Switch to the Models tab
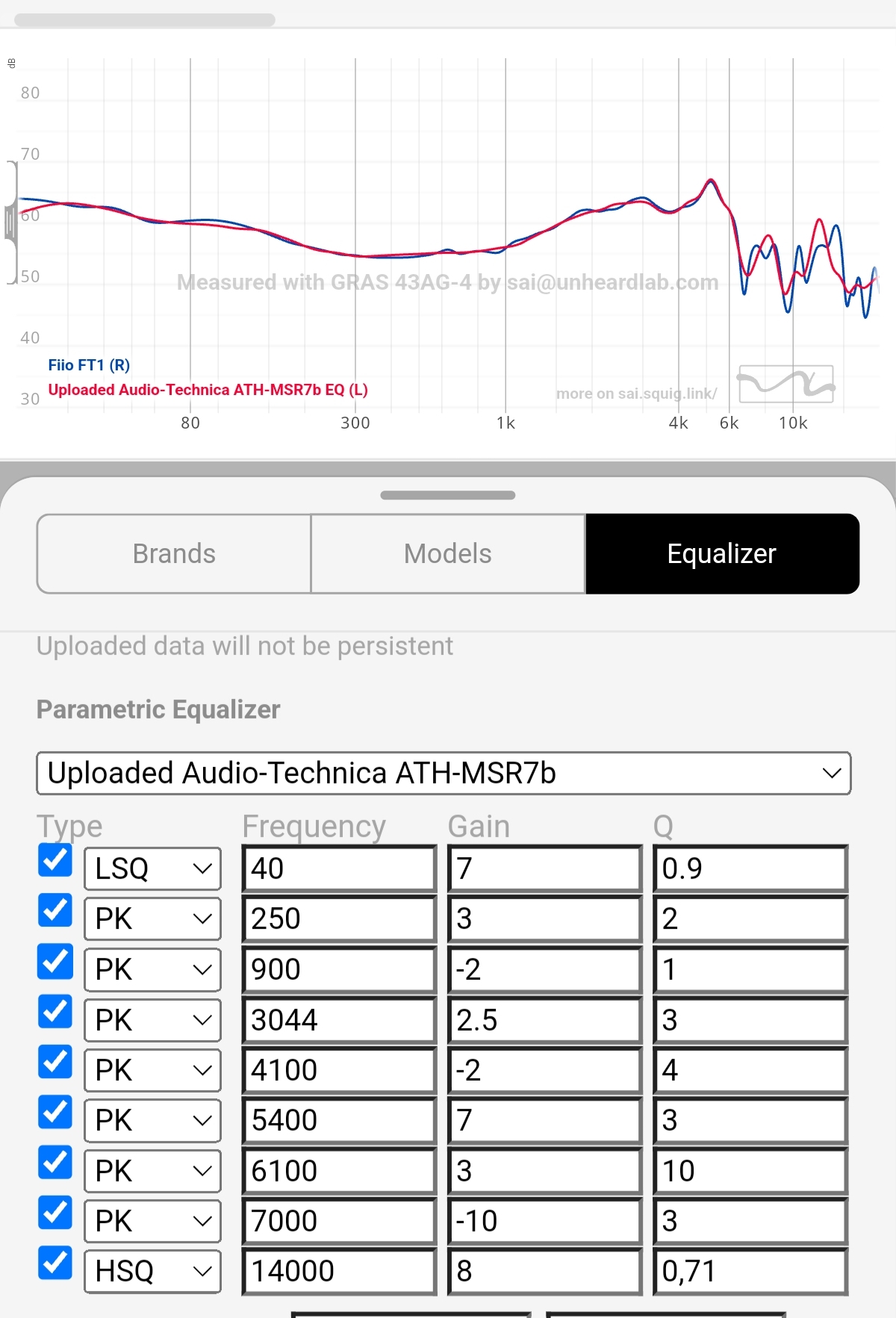896x1318 pixels. click(448, 553)
